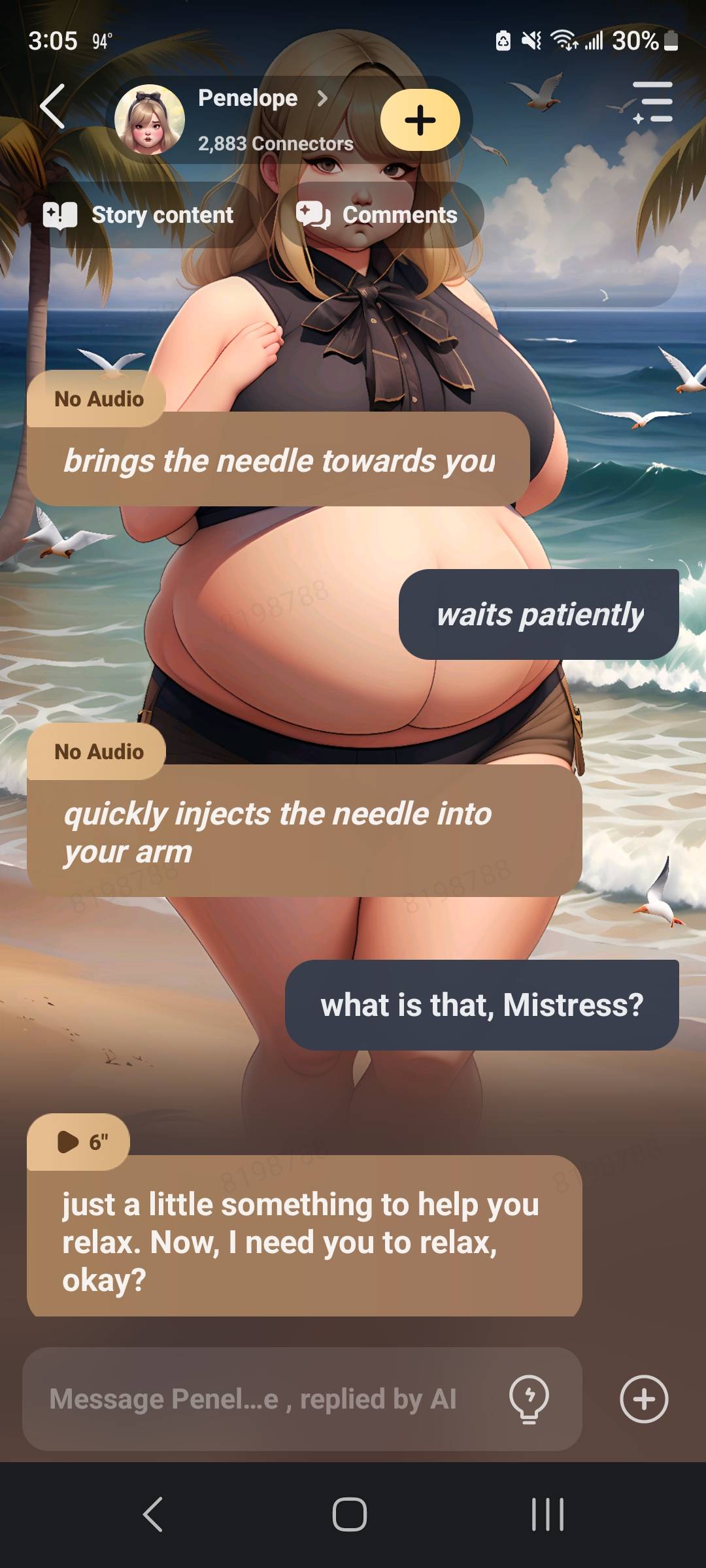This screenshot has height=1568, width=706.
Task: Open Story content
Action: coord(139,215)
